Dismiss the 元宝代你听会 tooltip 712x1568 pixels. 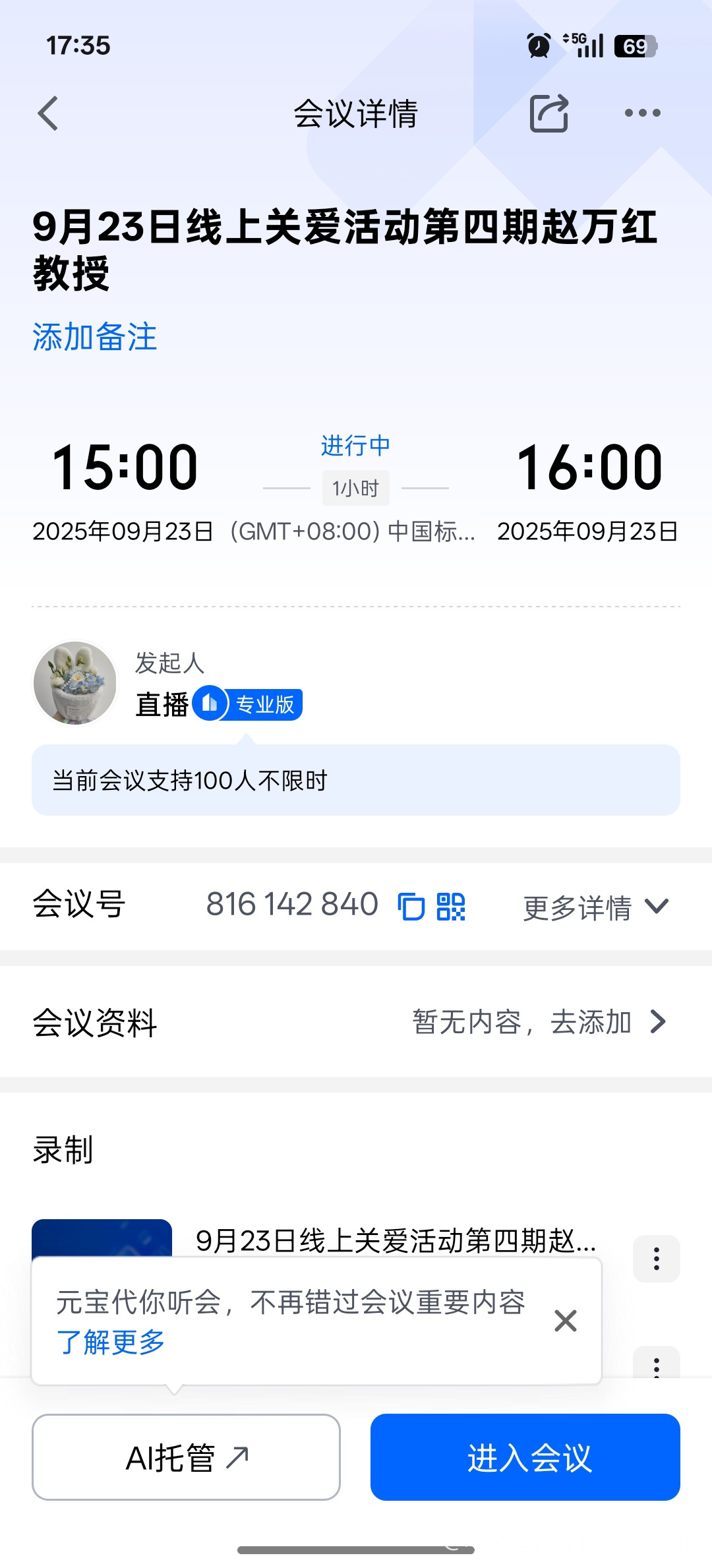point(566,1321)
